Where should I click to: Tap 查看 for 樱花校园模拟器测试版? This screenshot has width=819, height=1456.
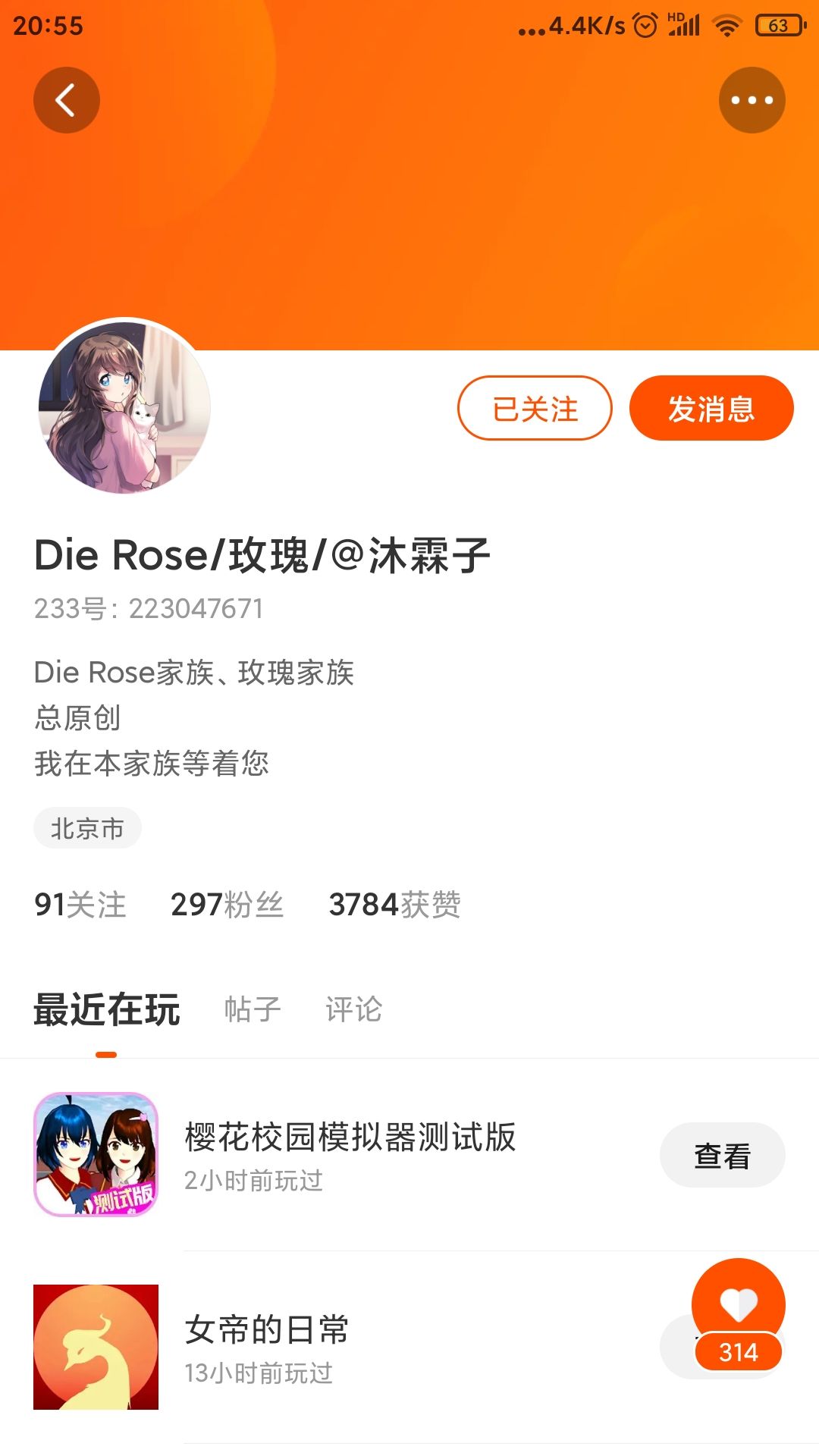[722, 1156]
